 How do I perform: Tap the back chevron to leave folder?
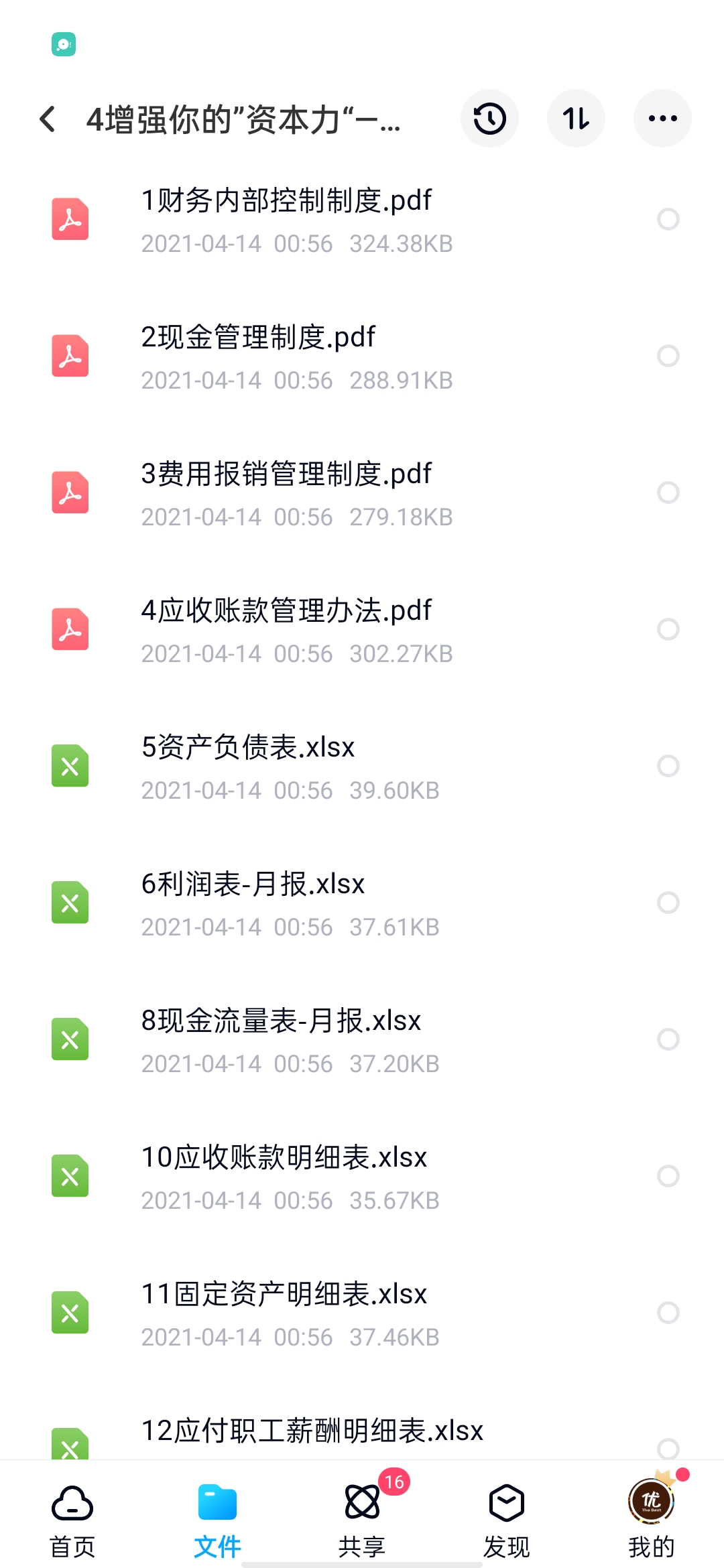point(47,118)
